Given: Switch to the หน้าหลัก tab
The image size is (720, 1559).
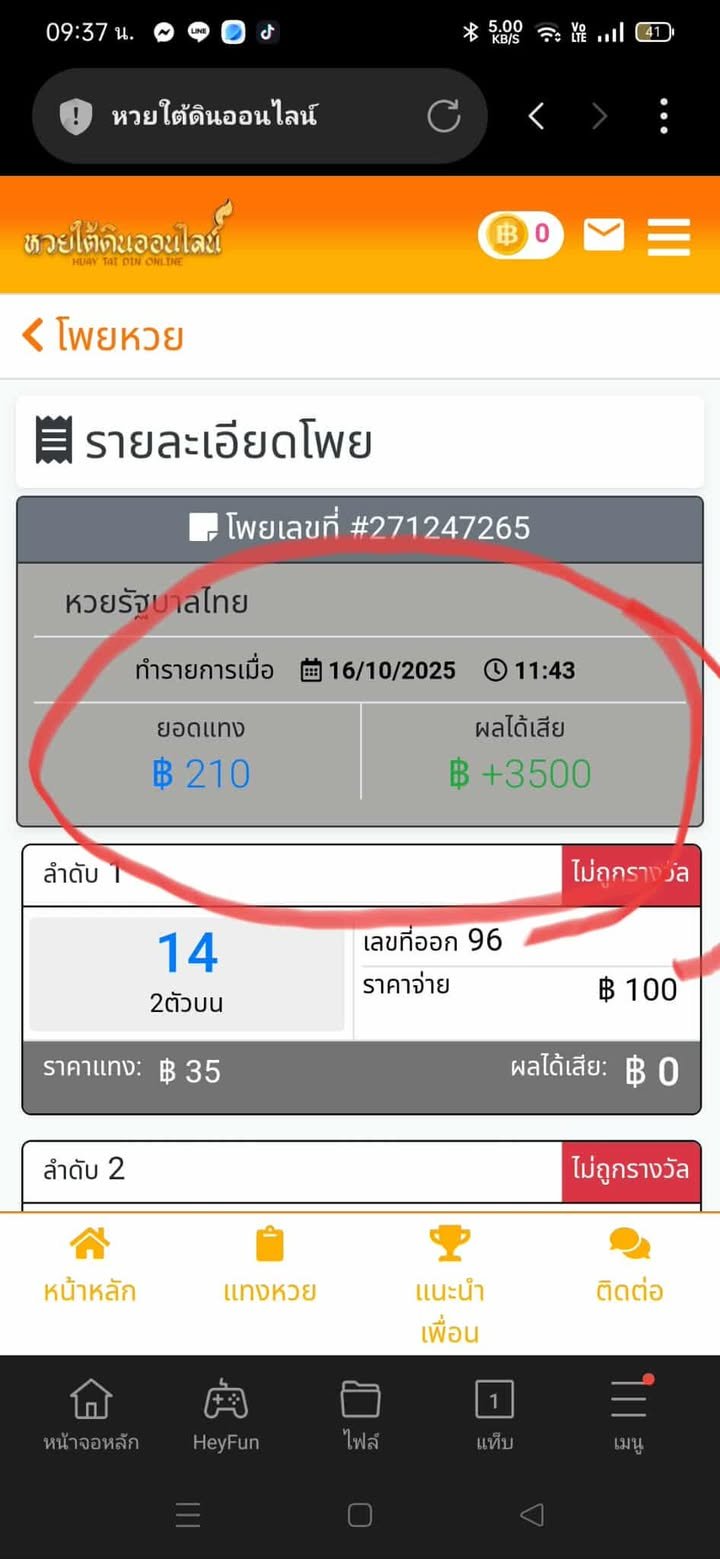Looking at the screenshot, I should [89, 1265].
